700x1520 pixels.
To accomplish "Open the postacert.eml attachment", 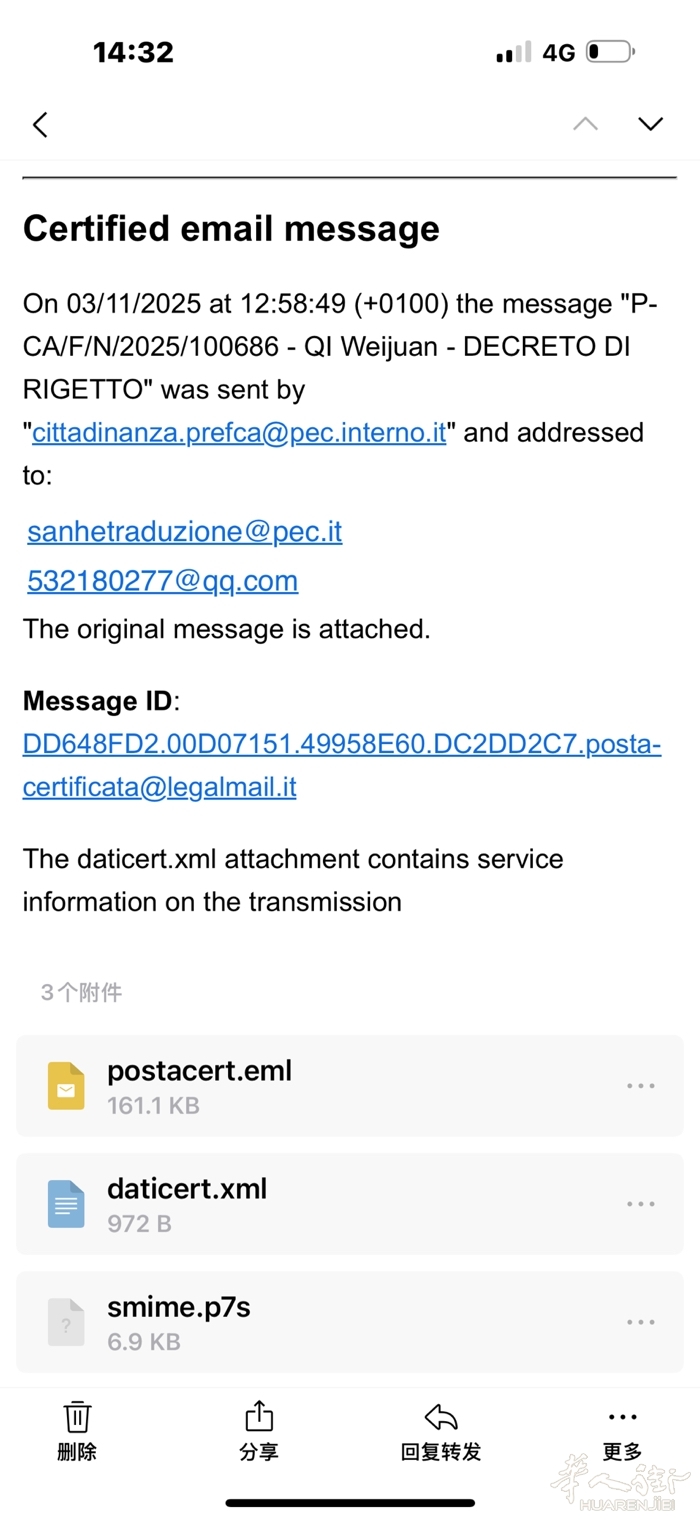I will click(200, 1085).
